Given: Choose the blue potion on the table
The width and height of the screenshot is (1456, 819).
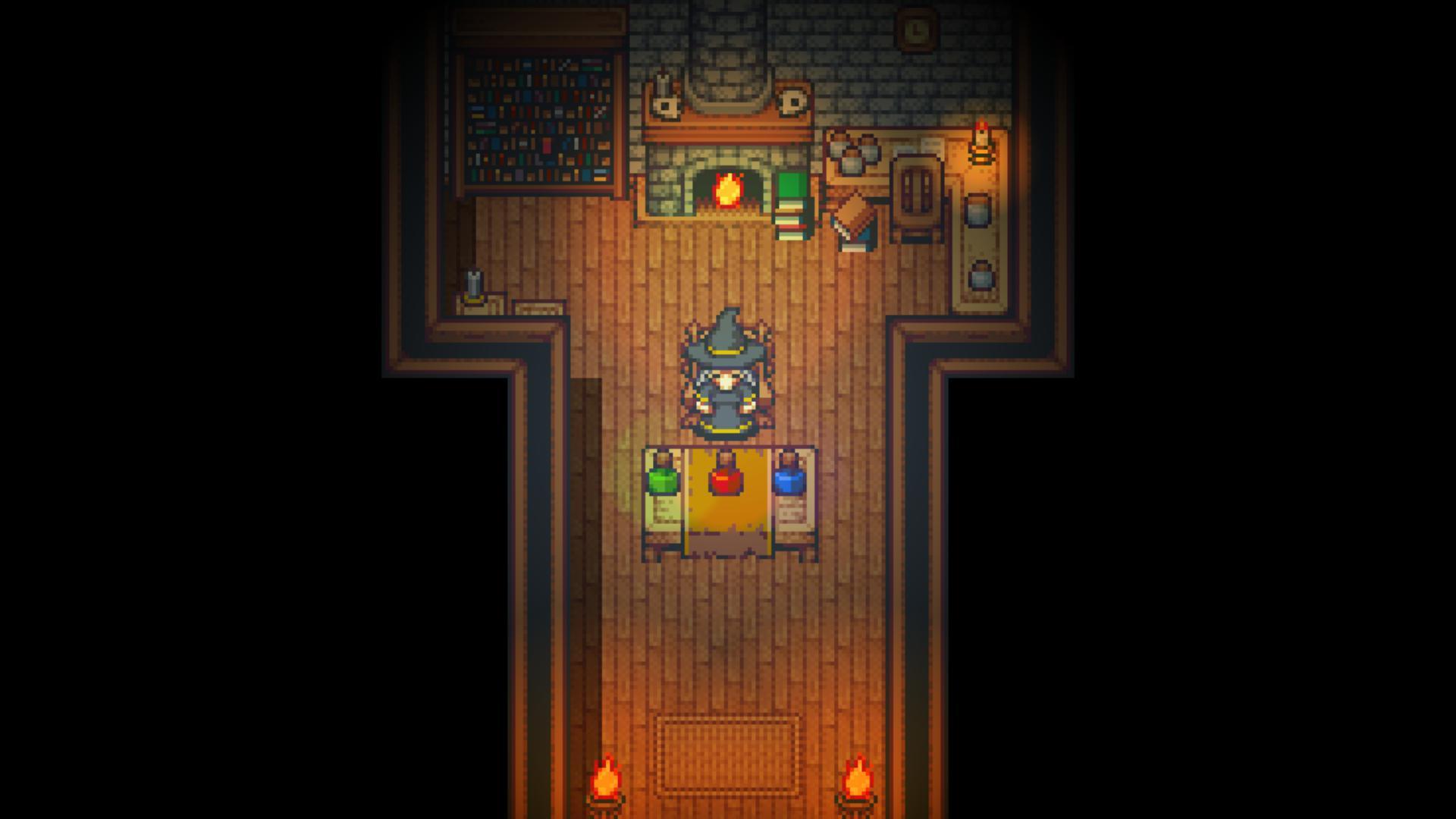Looking at the screenshot, I should [x=789, y=477].
